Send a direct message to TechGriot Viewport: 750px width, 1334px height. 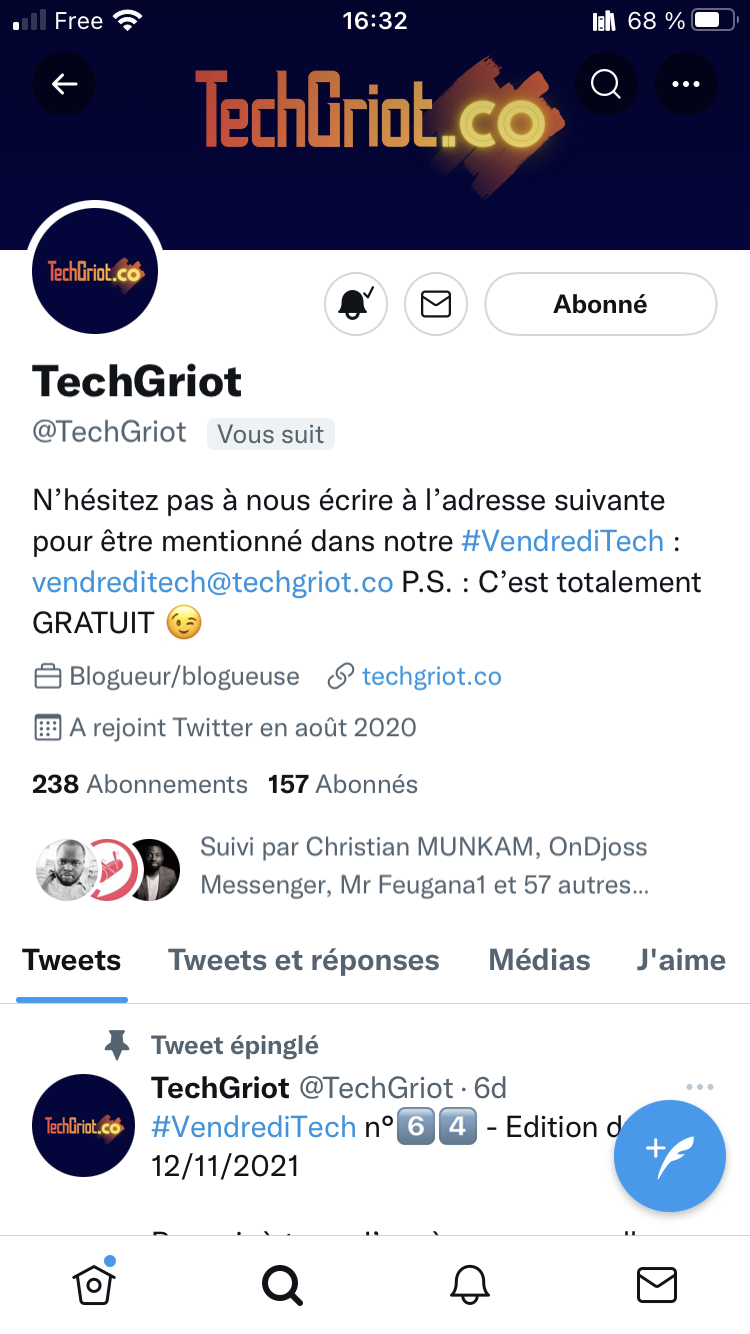pyautogui.click(x=436, y=304)
